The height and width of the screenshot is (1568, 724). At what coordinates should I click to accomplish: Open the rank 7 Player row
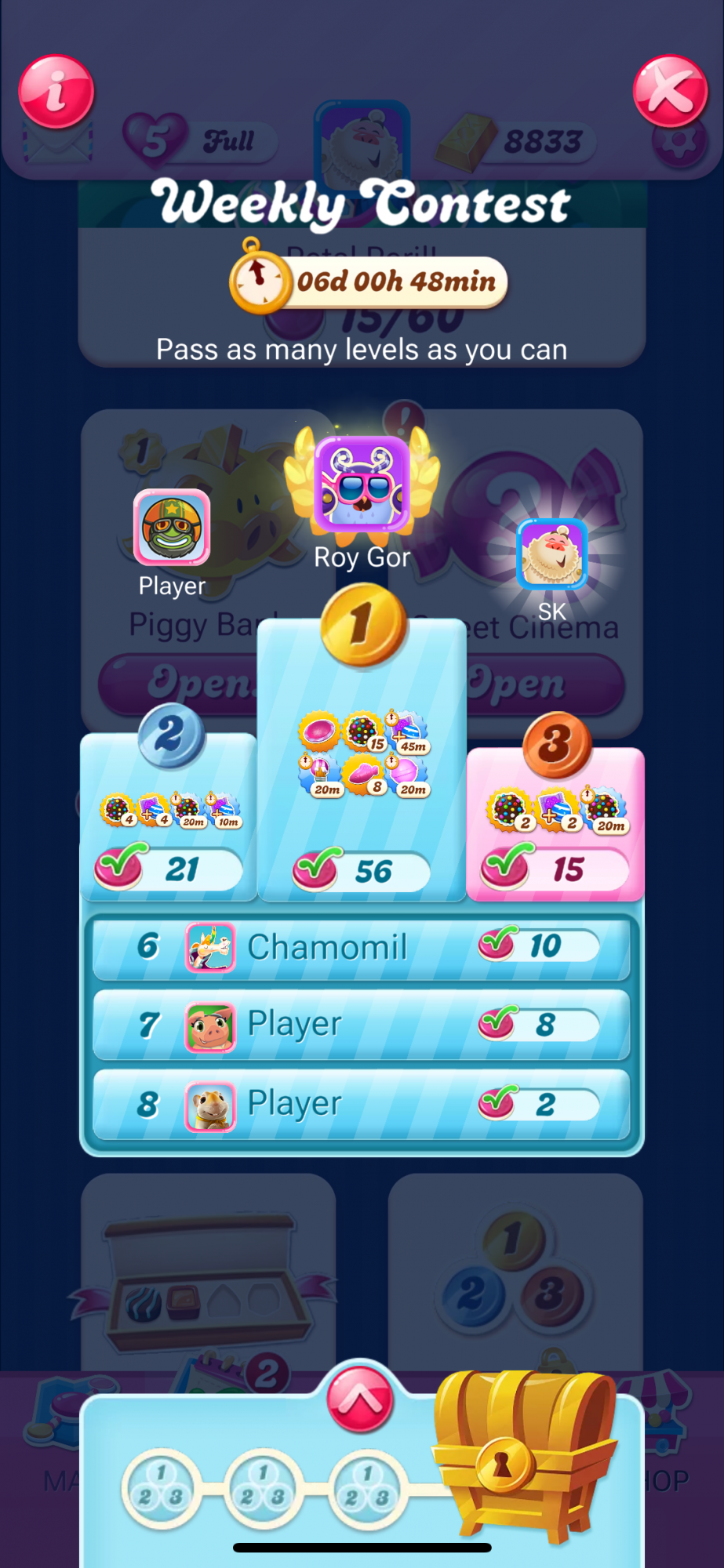click(362, 1025)
